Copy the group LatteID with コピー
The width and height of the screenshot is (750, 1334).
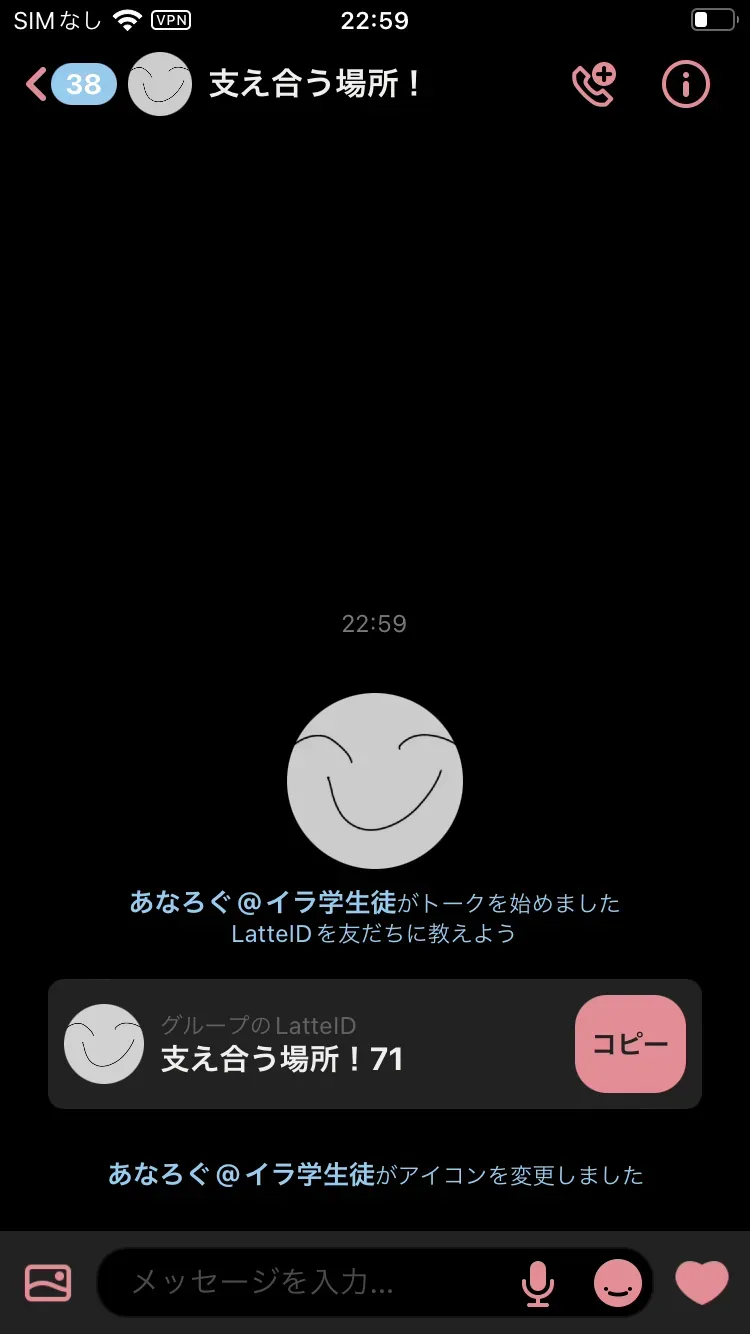tap(630, 1044)
